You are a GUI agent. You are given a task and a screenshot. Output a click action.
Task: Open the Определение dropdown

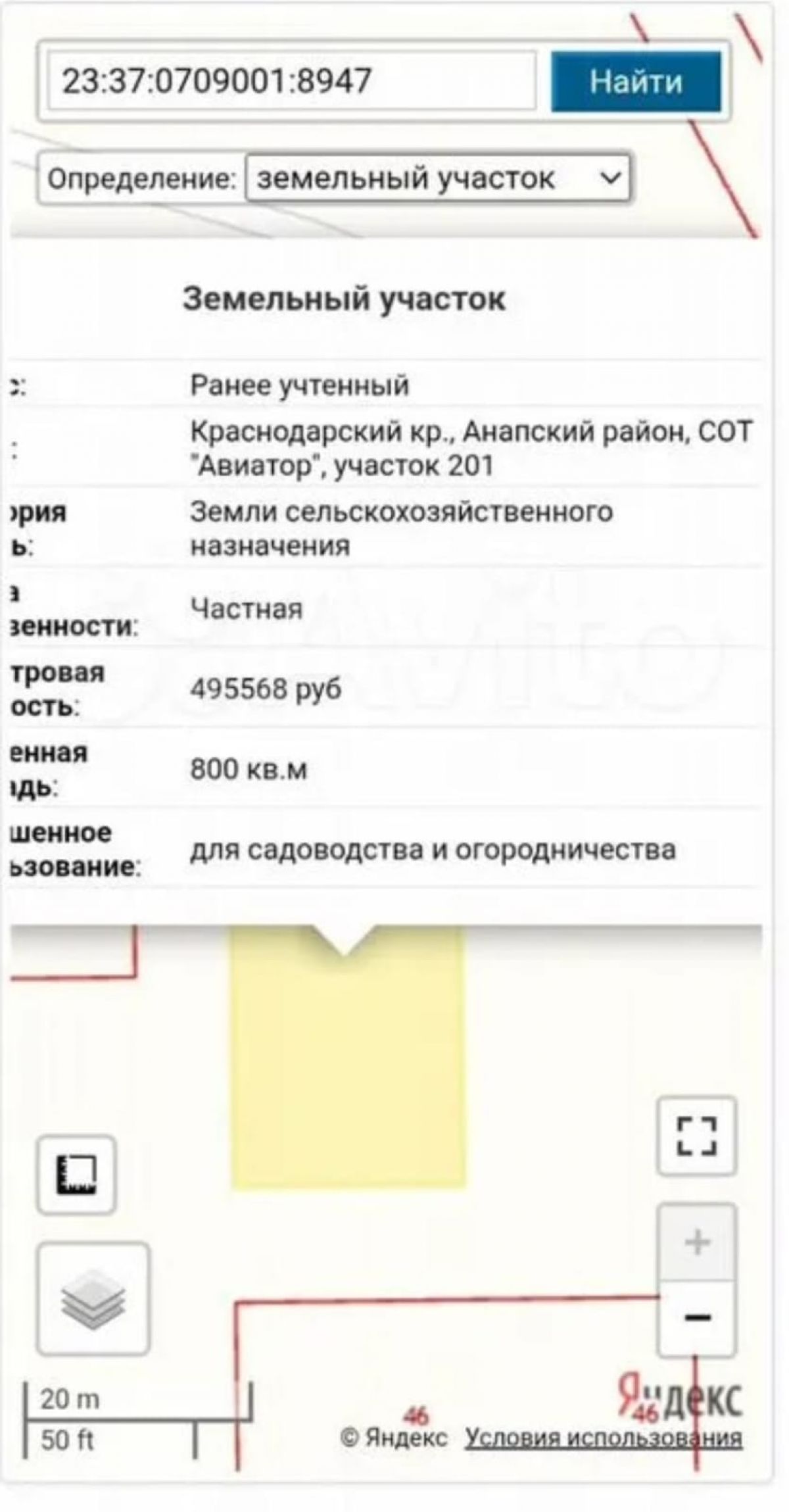[438, 178]
